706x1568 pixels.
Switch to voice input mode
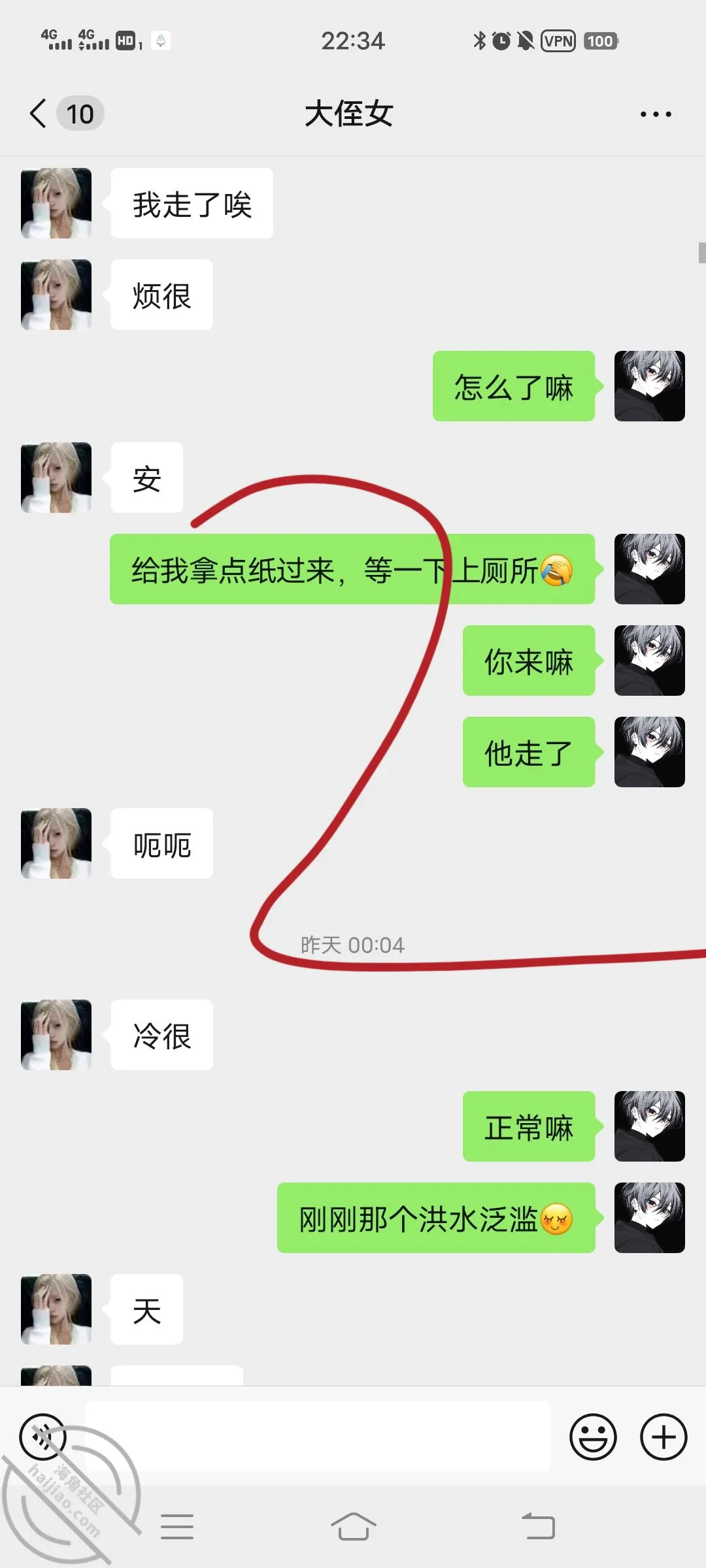(x=43, y=1437)
